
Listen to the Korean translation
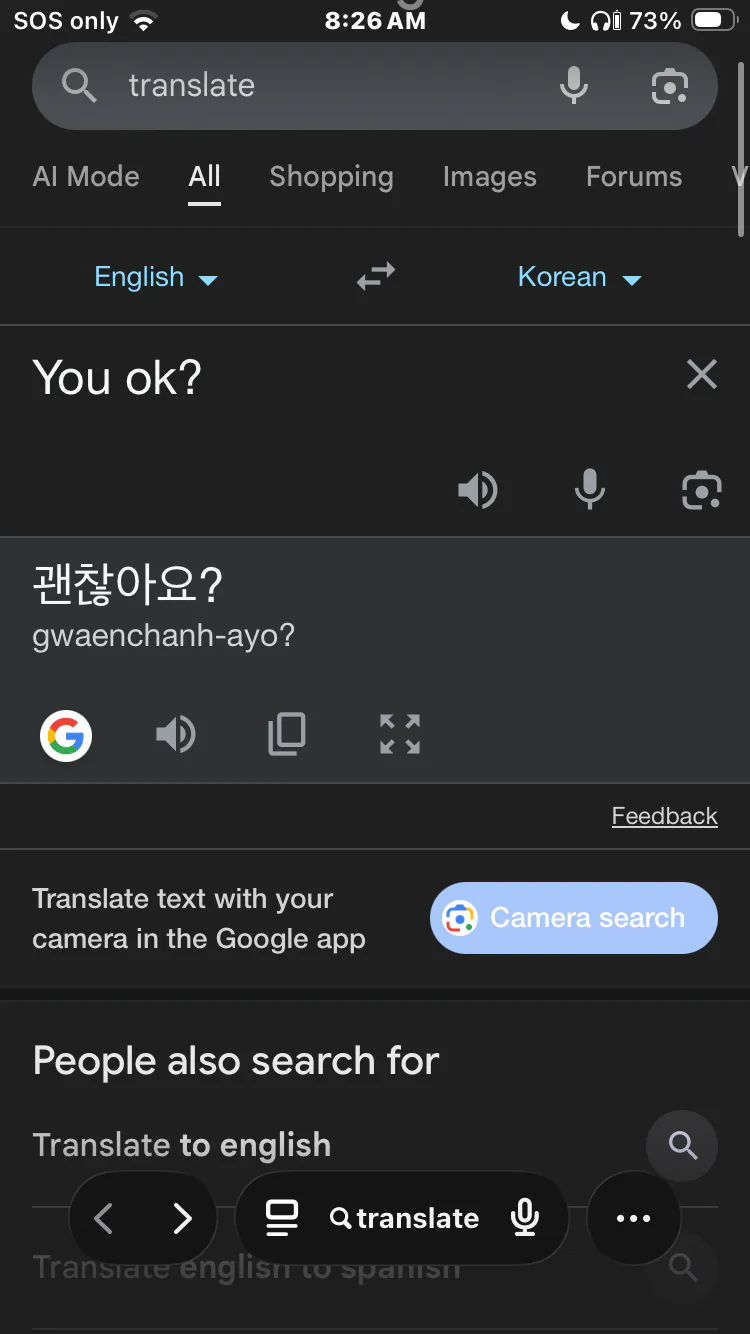(176, 735)
